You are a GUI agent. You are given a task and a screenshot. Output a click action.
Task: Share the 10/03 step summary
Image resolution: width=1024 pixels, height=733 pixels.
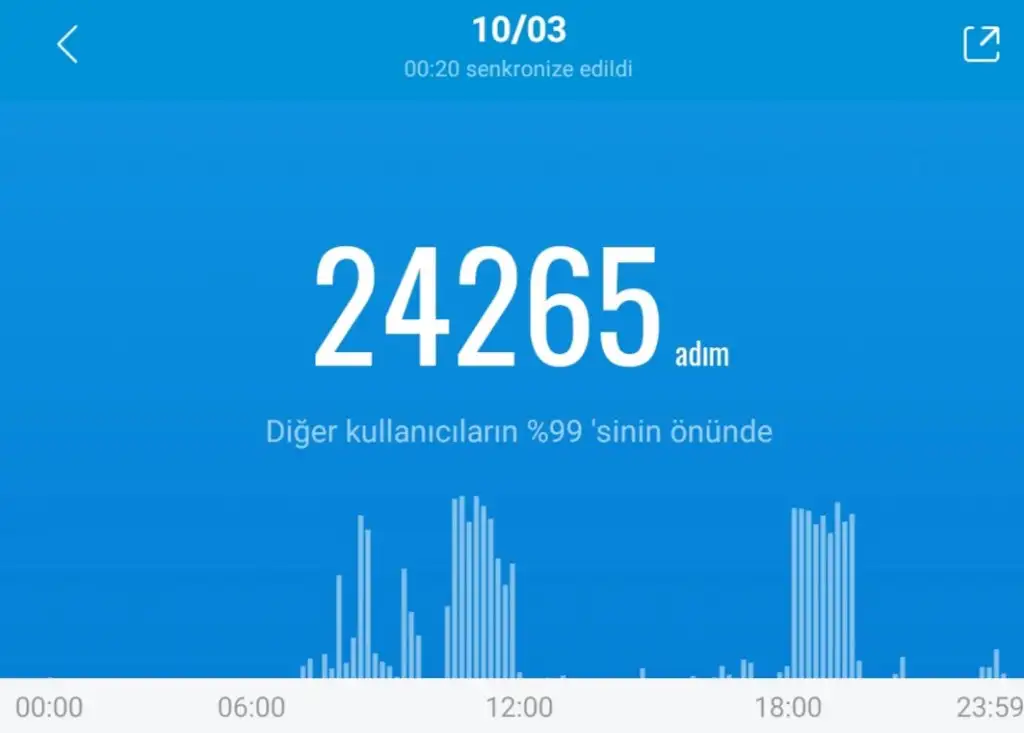[x=981, y=44]
